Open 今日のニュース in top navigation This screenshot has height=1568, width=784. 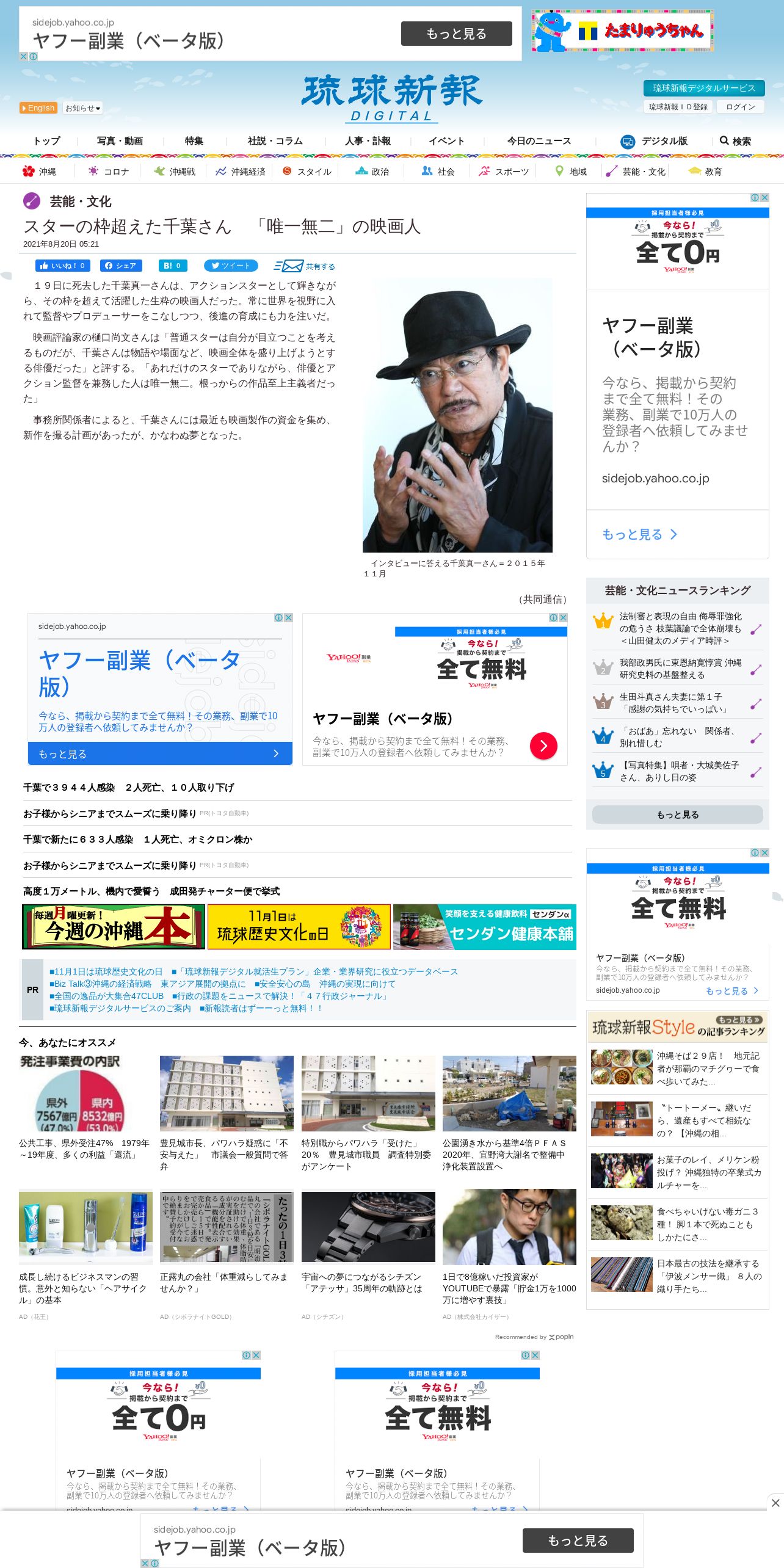539,141
